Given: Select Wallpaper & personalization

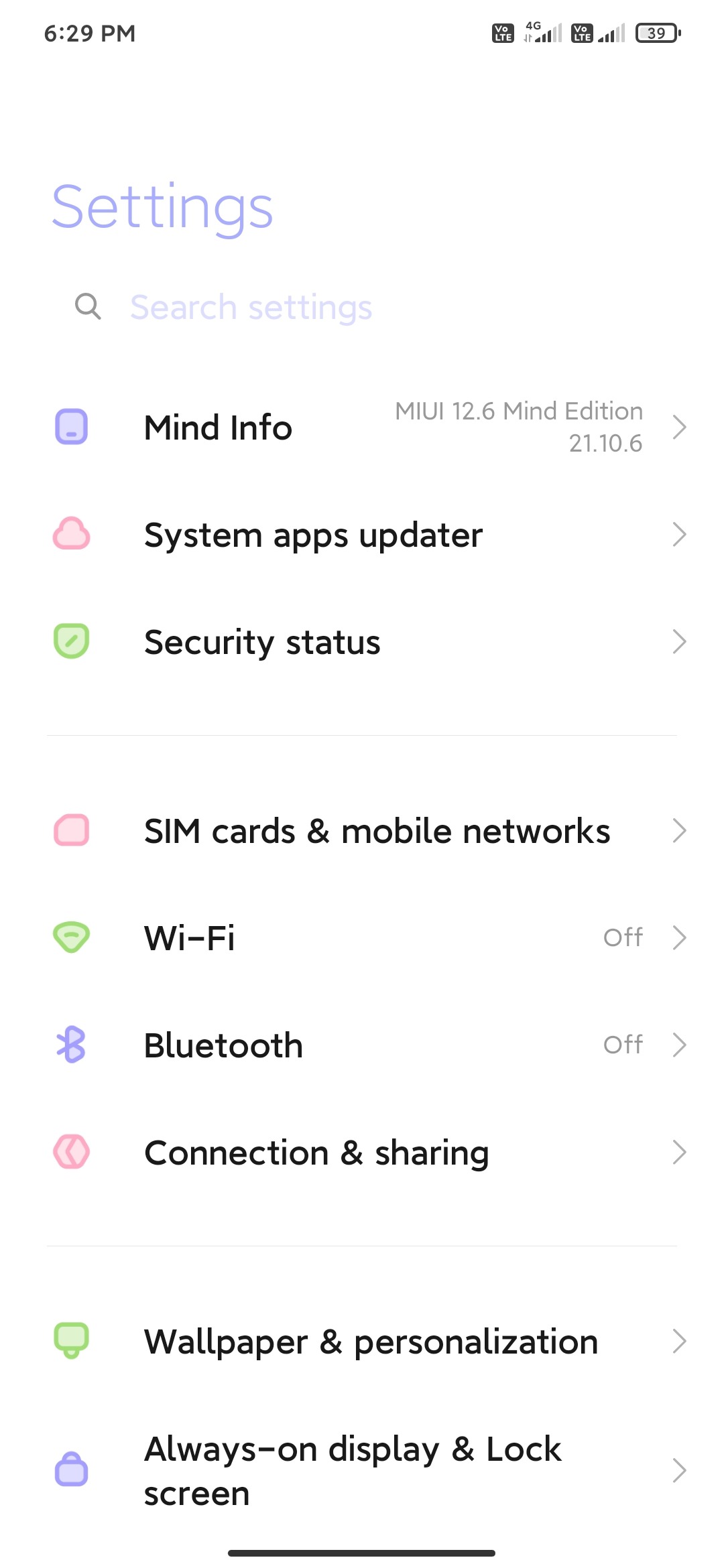Looking at the screenshot, I should 362,1342.
